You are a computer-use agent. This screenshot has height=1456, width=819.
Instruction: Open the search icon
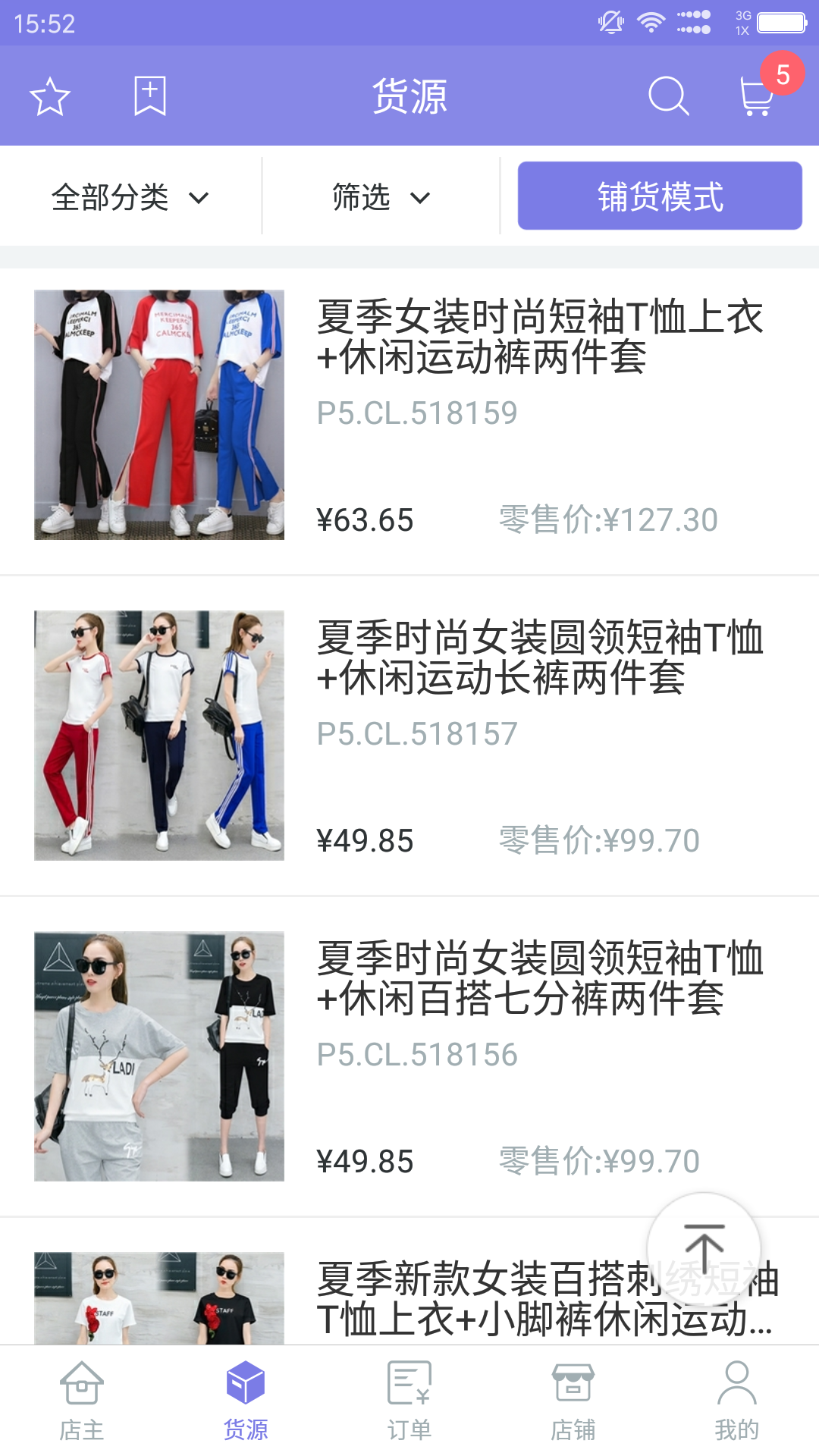click(668, 95)
